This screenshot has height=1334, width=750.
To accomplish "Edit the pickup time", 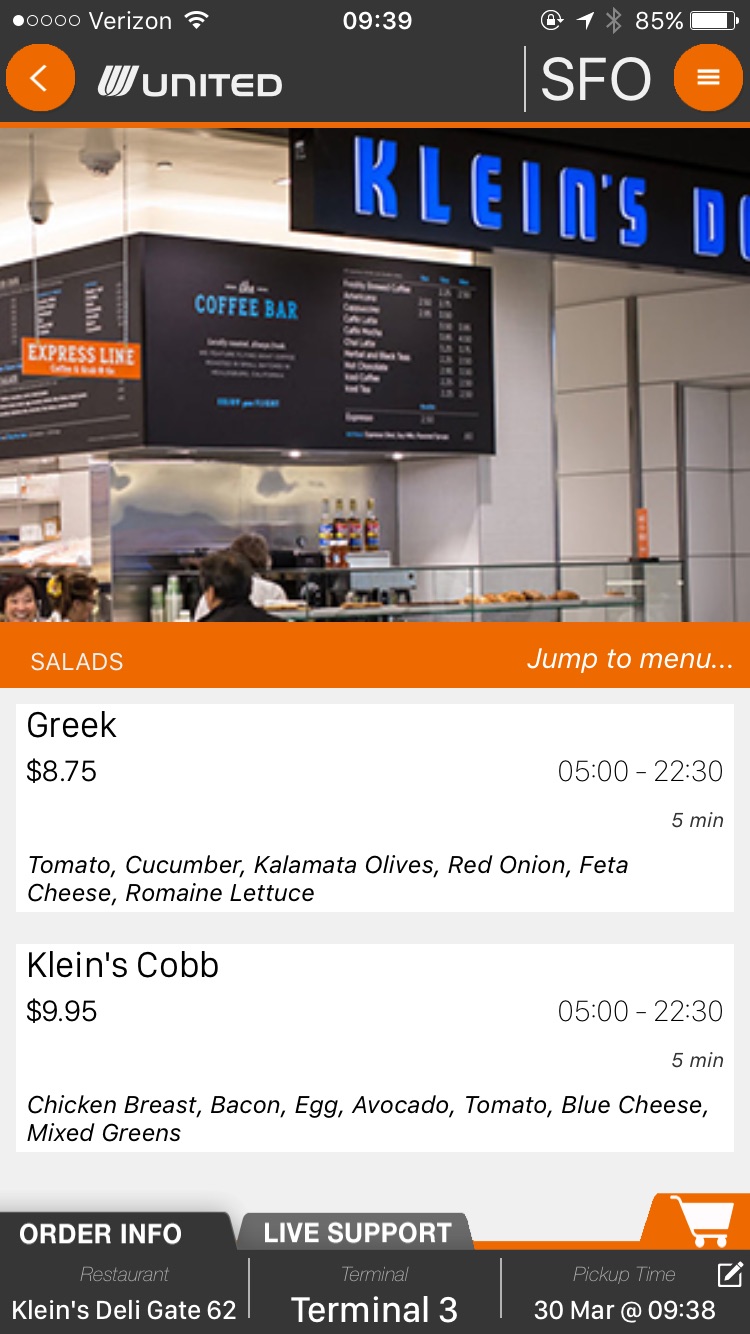I will [730, 1274].
